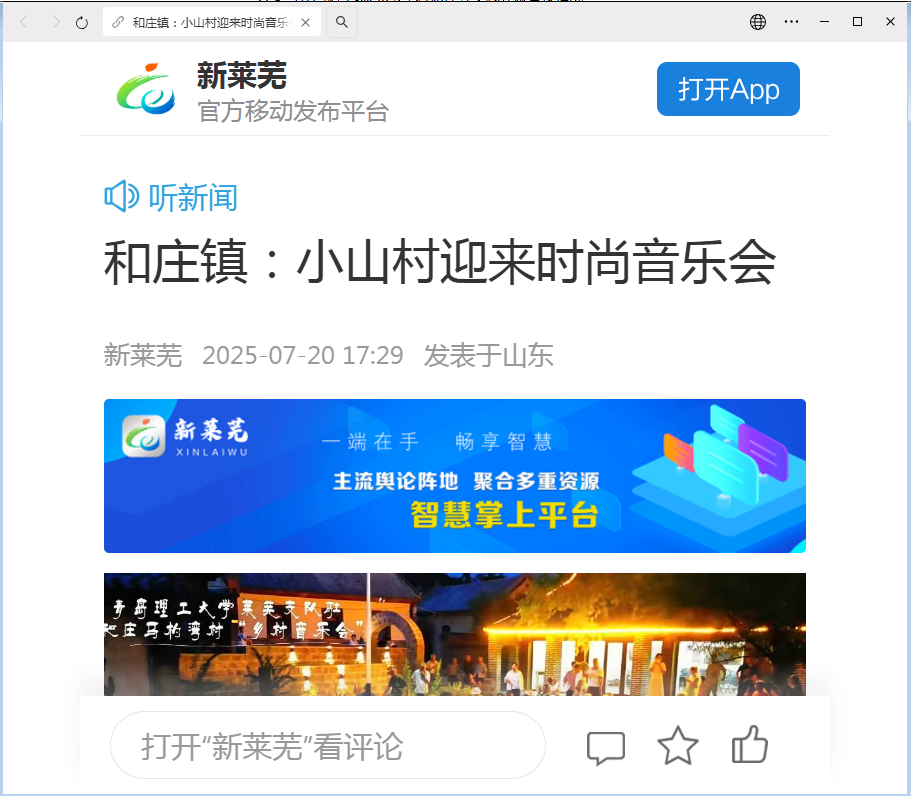The width and height of the screenshot is (911, 796).
Task: Go back with the left arrow
Action: click(25, 22)
